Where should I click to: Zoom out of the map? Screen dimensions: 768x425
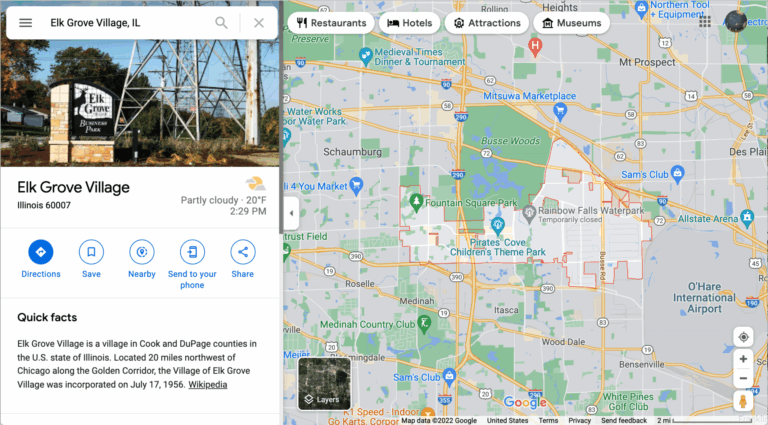pyautogui.click(x=743, y=379)
